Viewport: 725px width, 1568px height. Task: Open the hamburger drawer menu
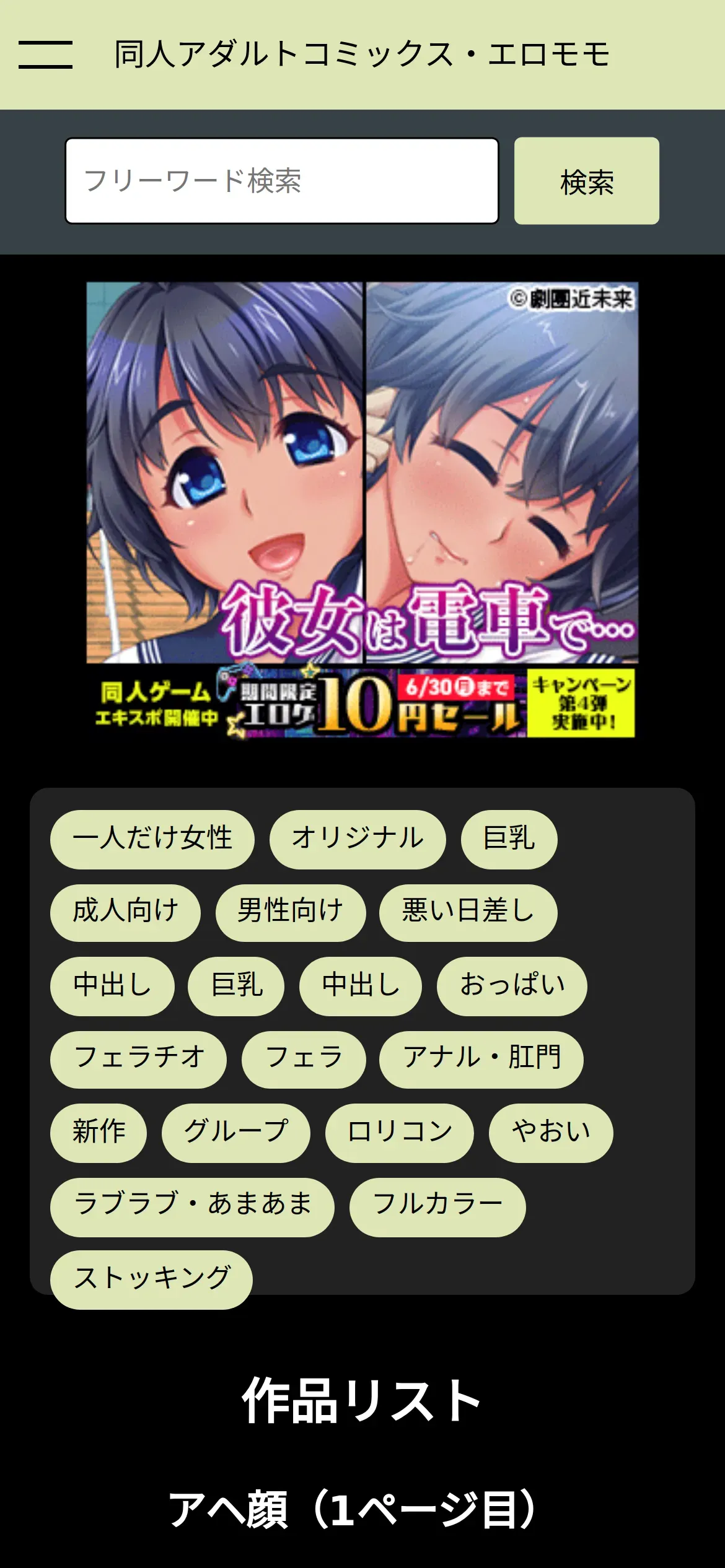[45, 54]
